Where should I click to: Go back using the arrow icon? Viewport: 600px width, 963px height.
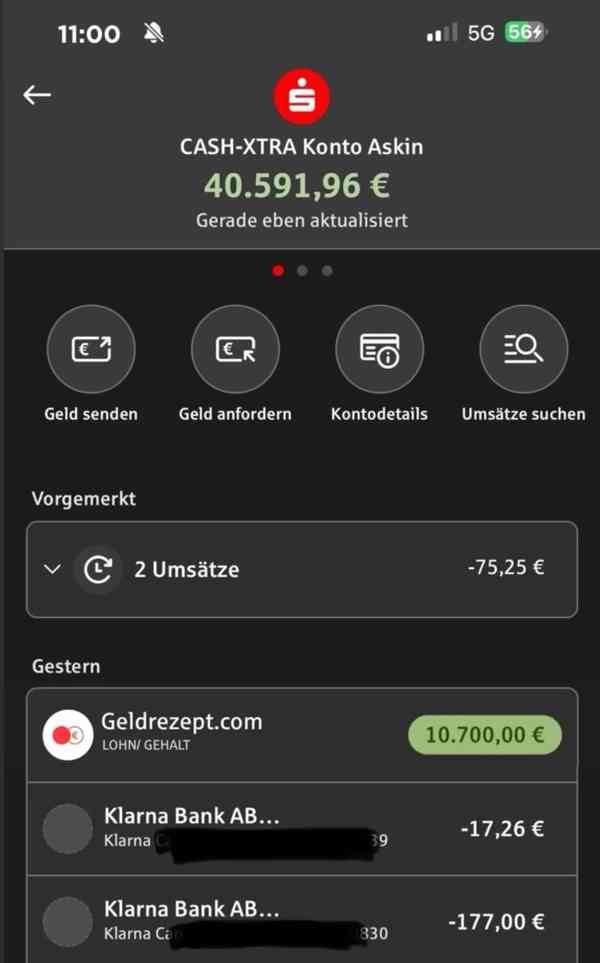click(x=37, y=95)
